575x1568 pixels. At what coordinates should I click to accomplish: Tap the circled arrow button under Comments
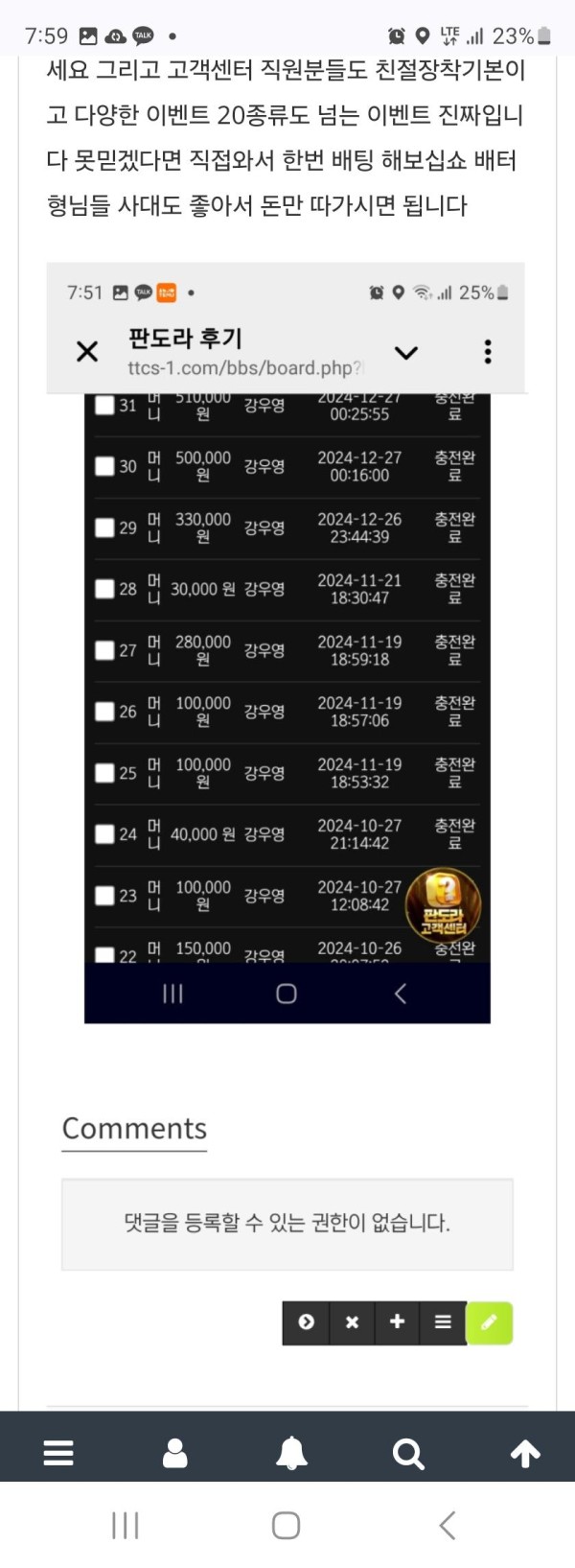[306, 1322]
